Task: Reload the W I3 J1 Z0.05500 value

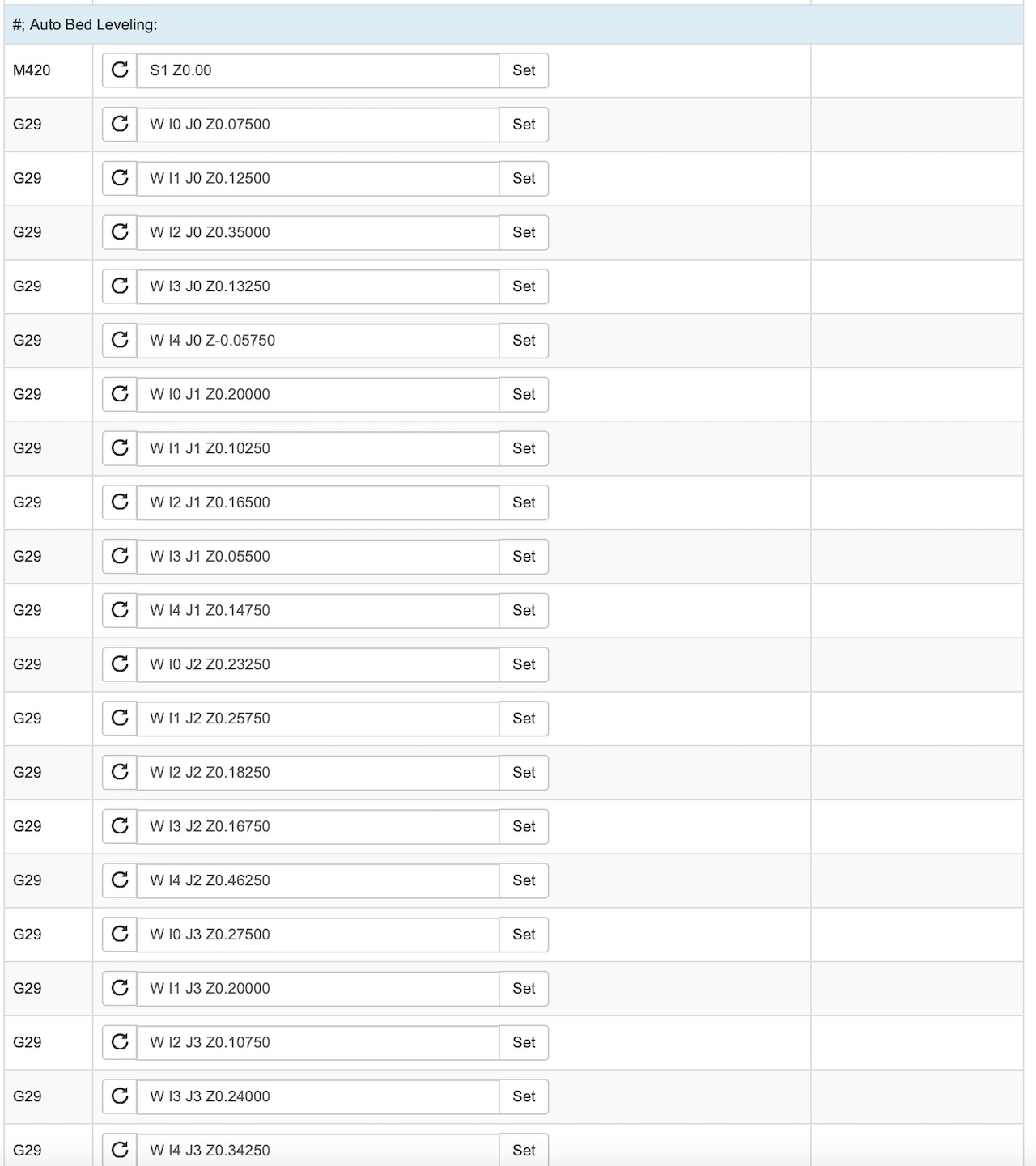Action: (x=120, y=556)
